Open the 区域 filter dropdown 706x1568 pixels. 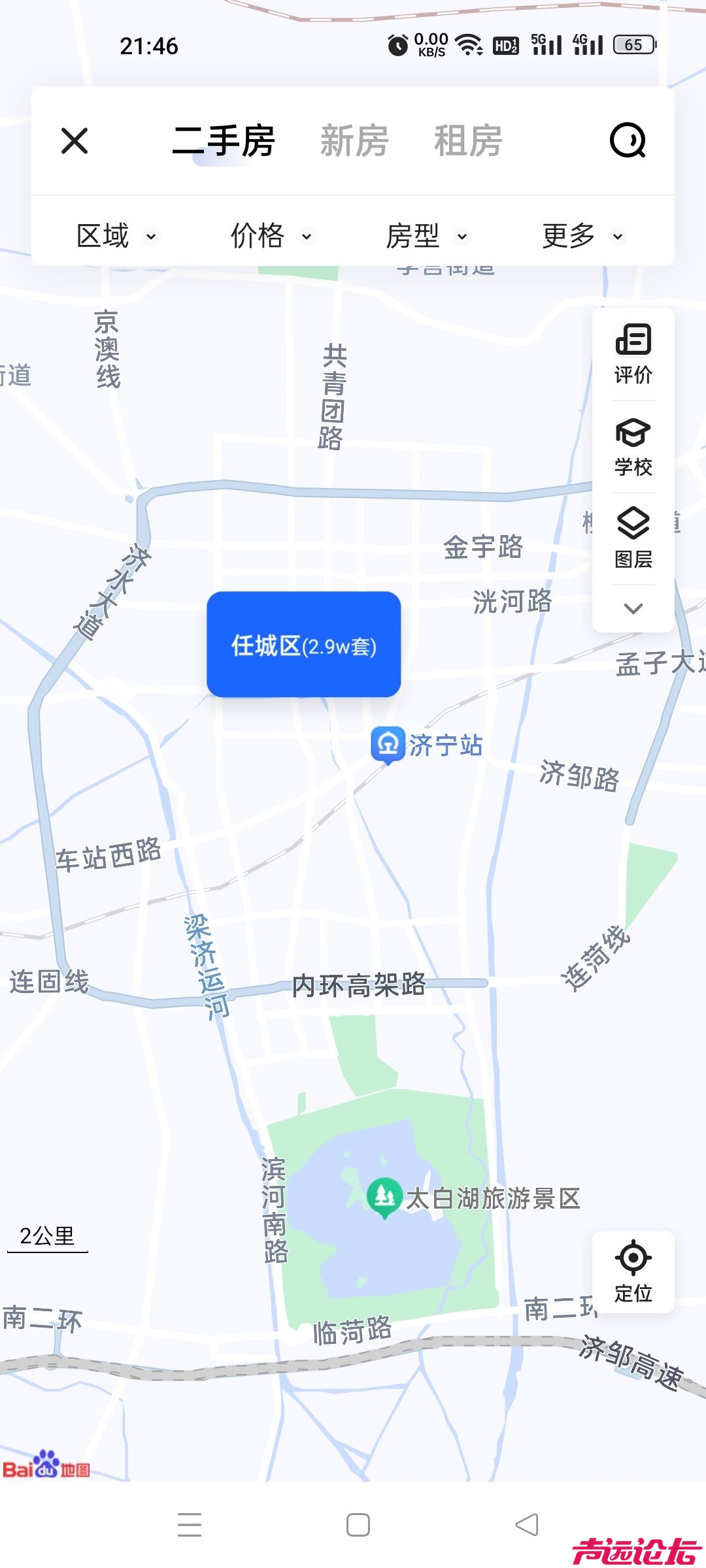tap(117, 236)
